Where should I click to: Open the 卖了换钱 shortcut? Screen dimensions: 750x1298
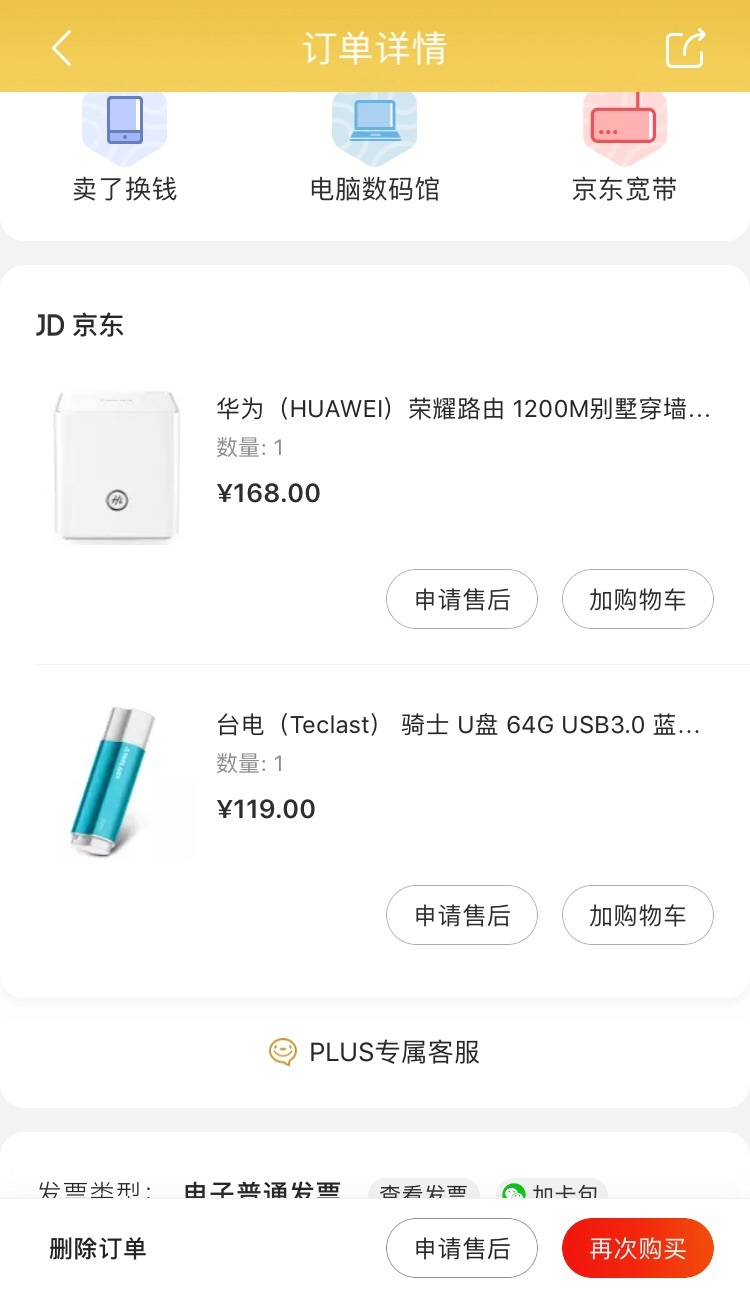coord(125,146)
